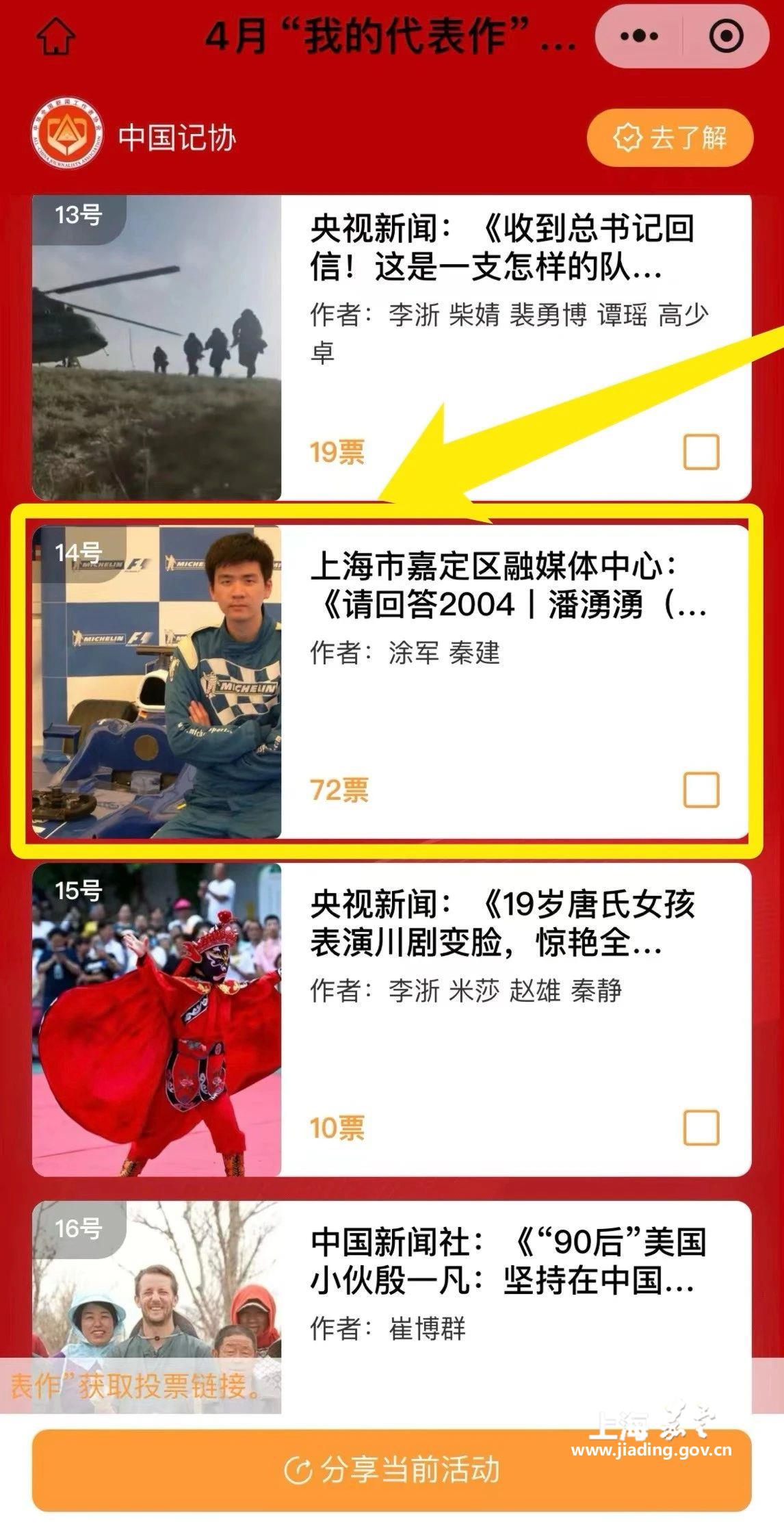The height and width of the screenshot is (1539, 784).
Task: Select the vote checkbox for entry 14号
Action: [x=701, y=790]
